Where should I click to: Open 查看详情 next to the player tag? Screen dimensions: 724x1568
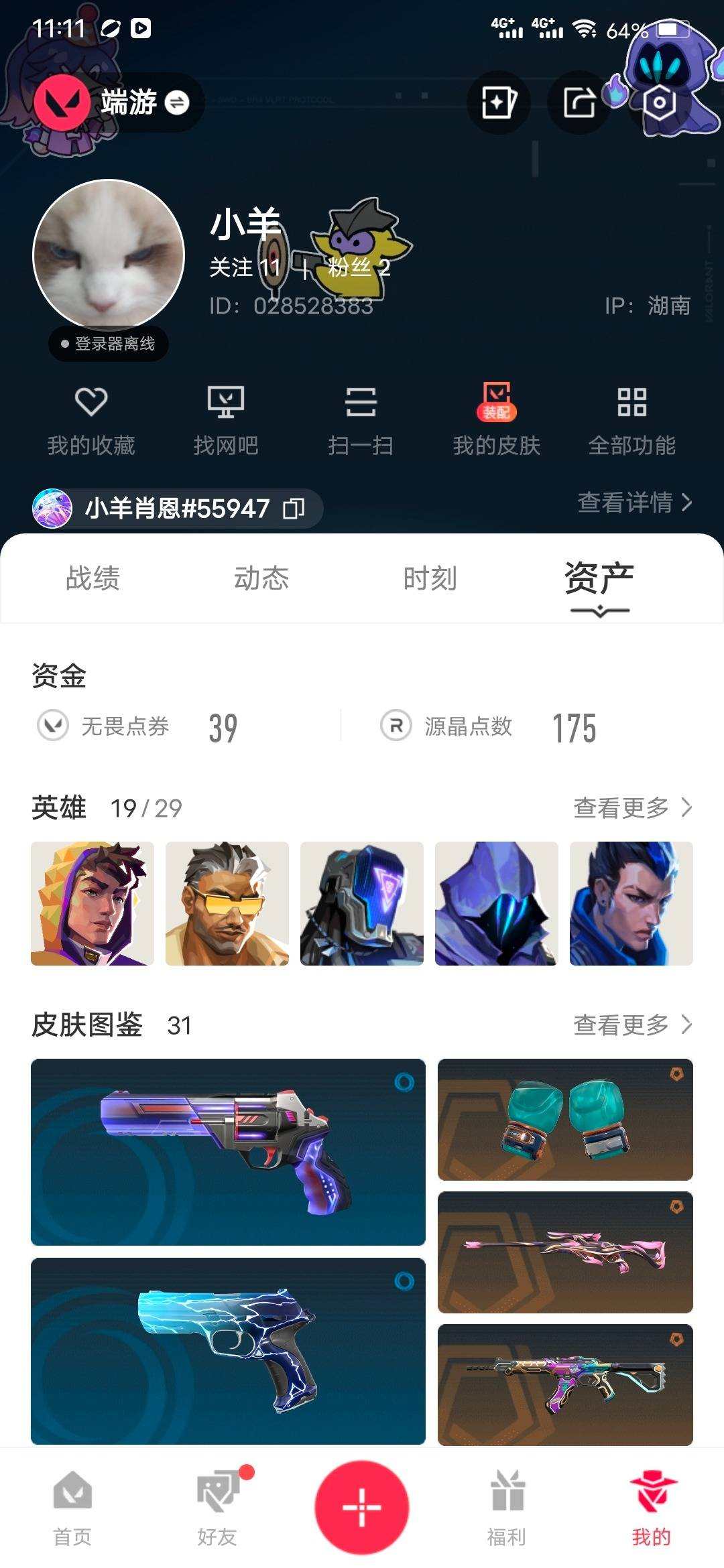[629, 506]
